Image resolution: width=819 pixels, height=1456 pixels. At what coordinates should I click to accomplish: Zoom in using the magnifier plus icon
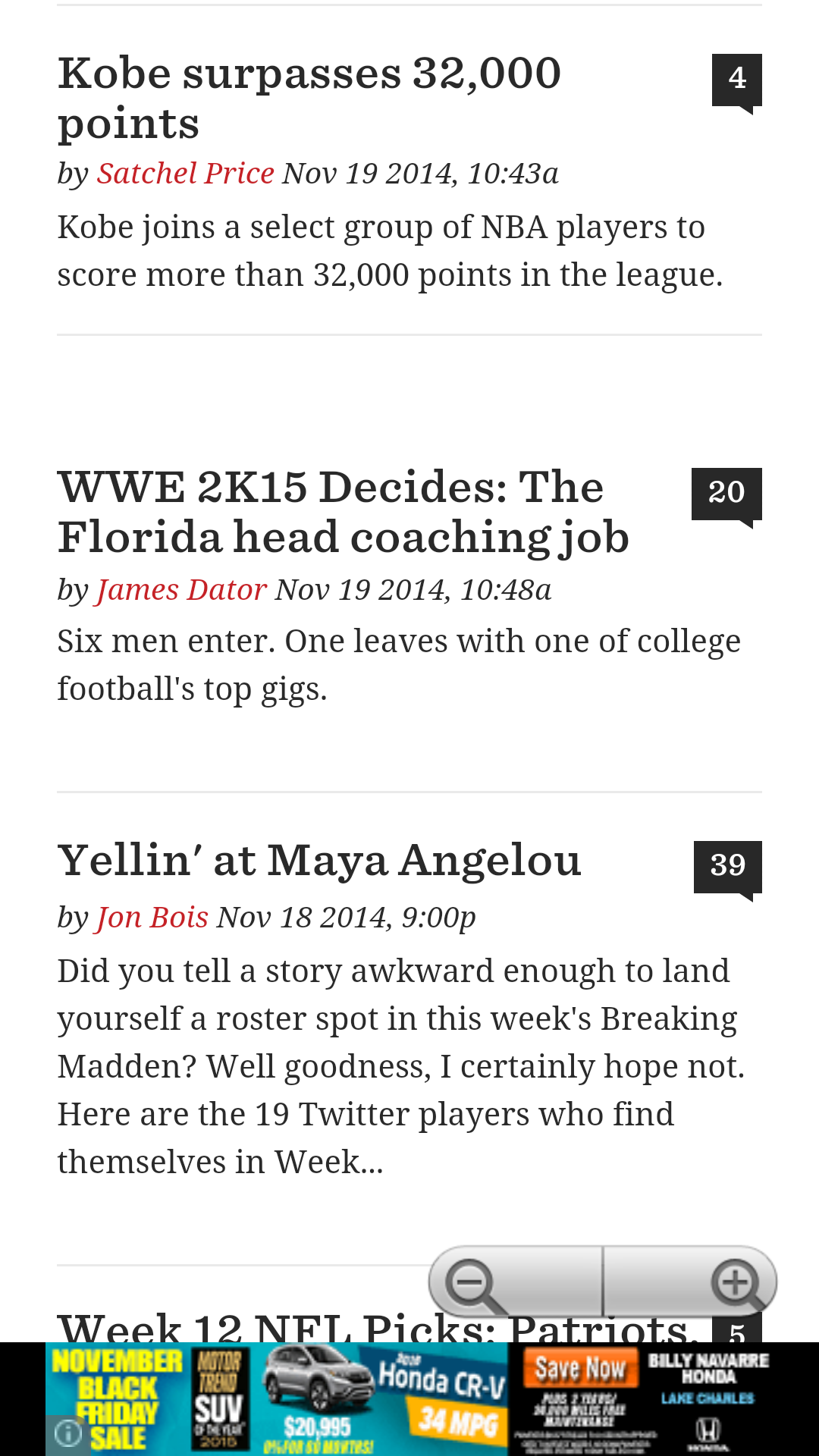(x=733, y=1280)
